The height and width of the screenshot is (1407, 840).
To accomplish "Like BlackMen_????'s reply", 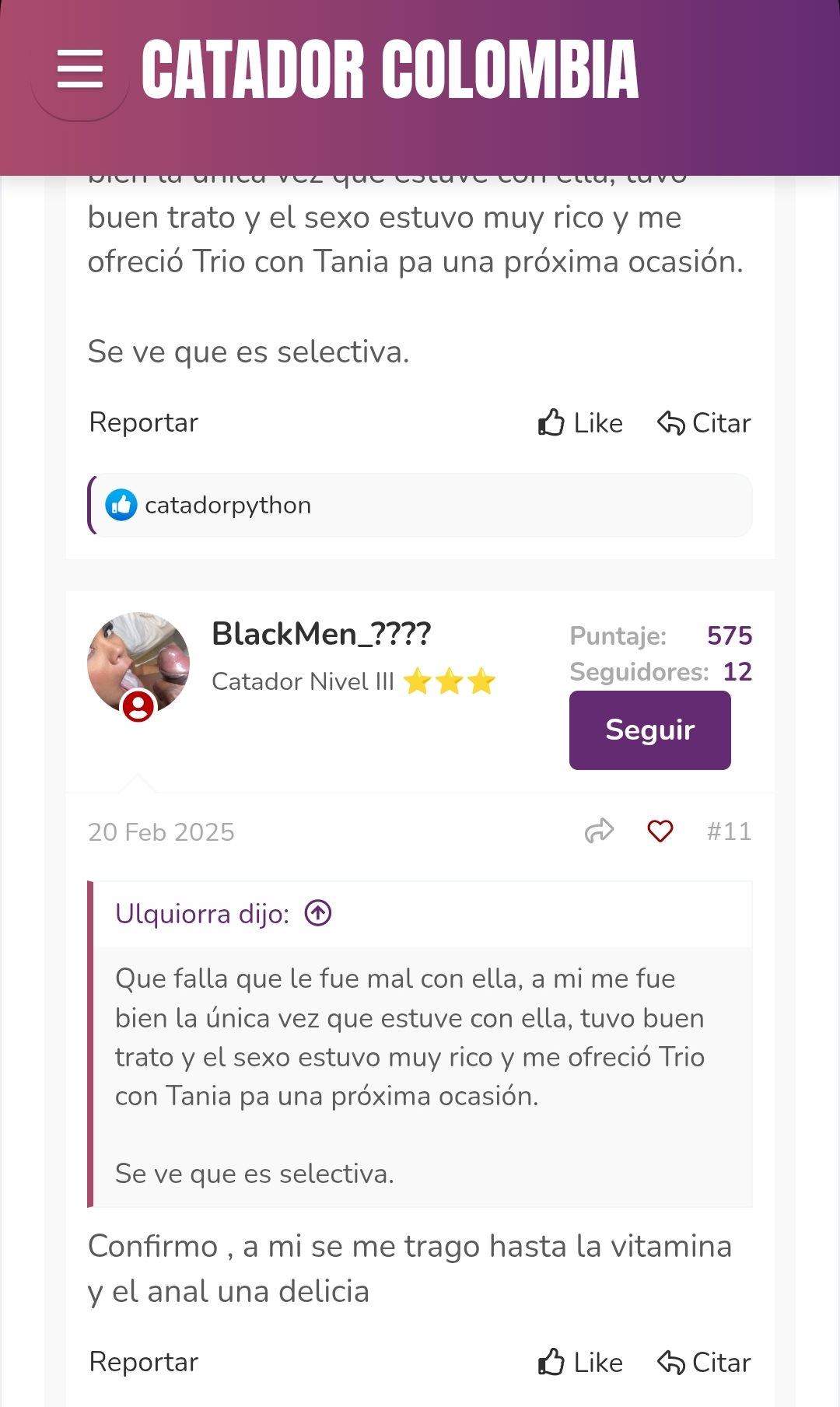I will pos(580,1363).
